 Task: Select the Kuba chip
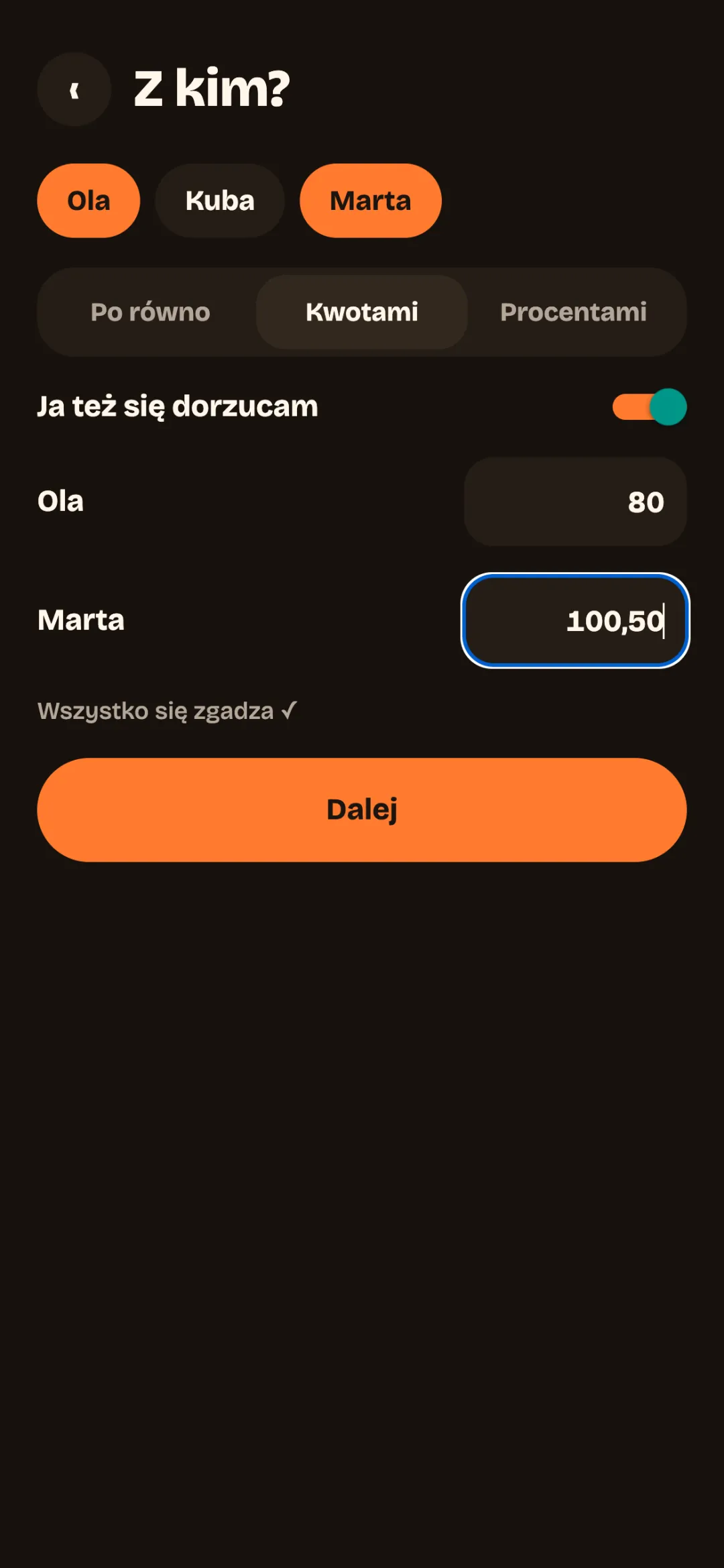point(220,201)
